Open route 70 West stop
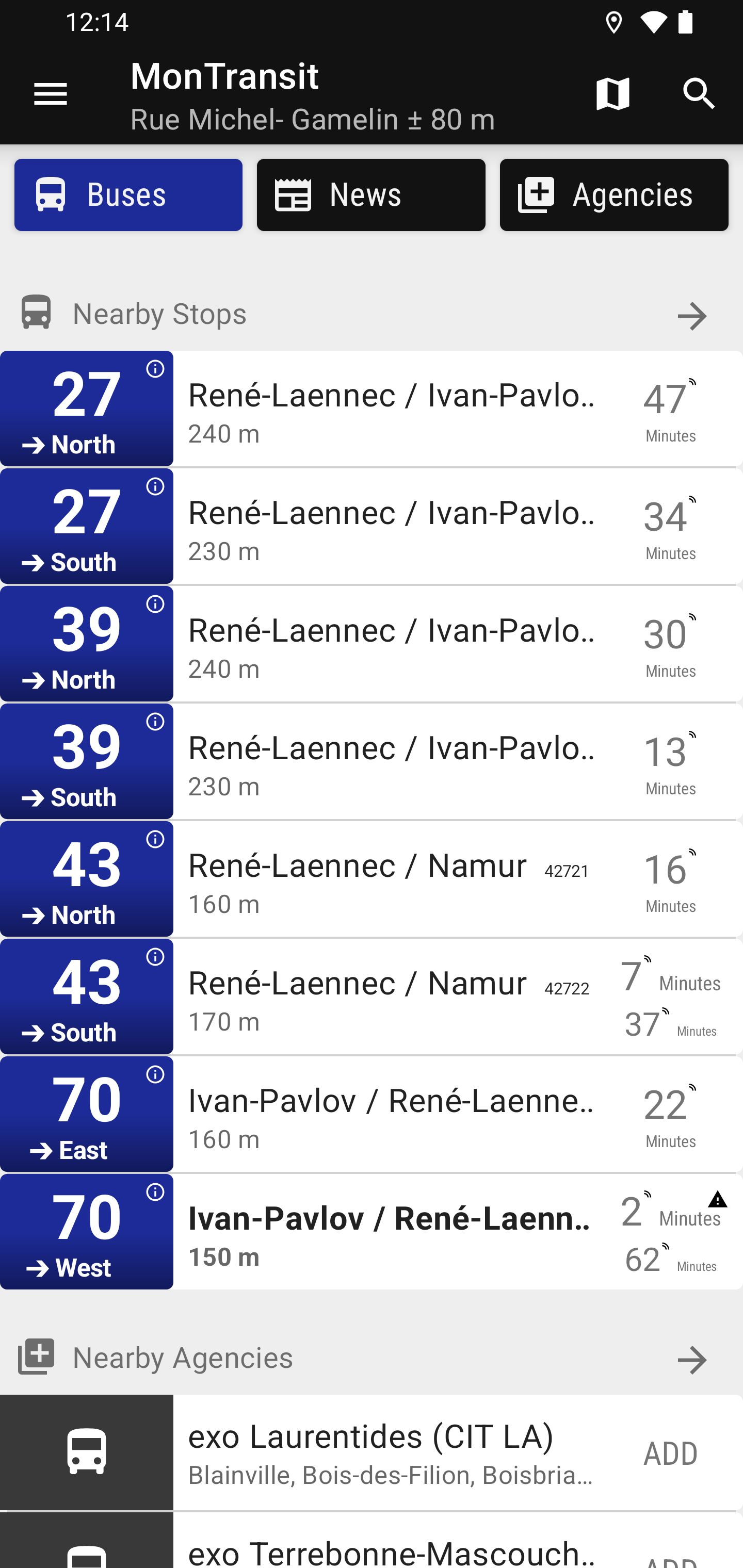This screenshot has height=1568, width=743. click(x=372, y=1231)
